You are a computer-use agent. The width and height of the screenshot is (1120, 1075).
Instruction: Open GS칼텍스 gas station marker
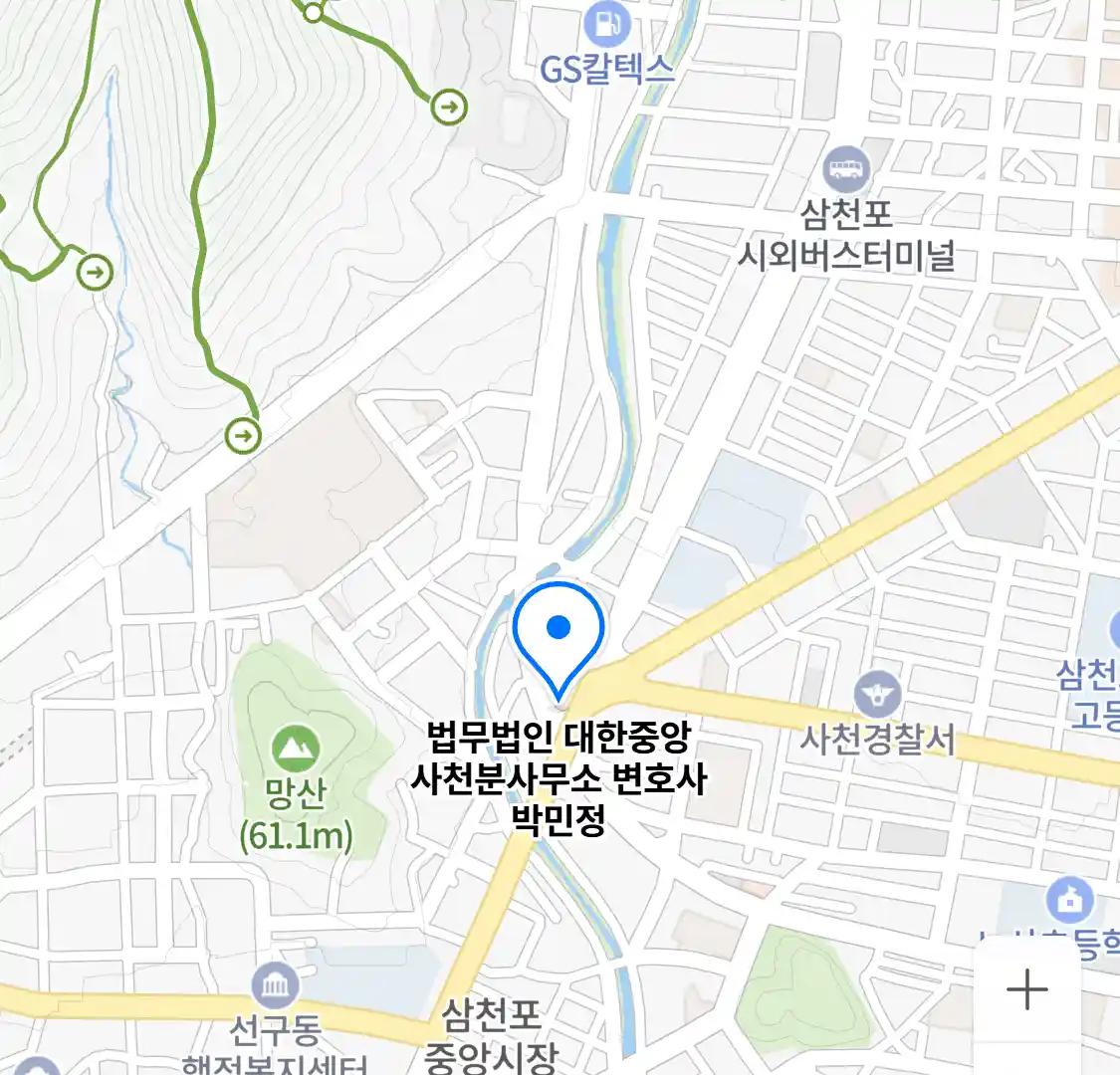[x=607, y=25]
